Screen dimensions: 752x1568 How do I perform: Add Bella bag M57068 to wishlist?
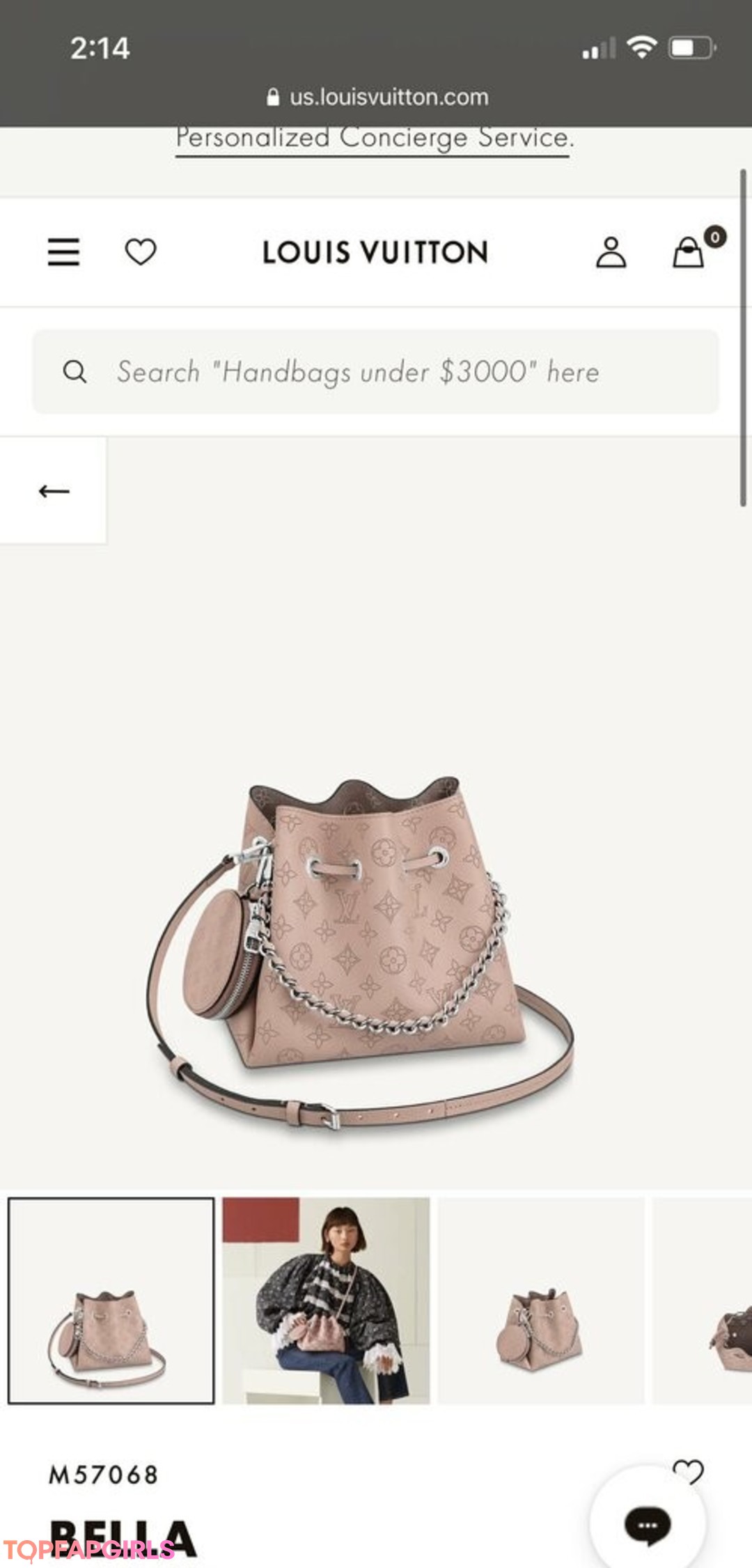688,1472
